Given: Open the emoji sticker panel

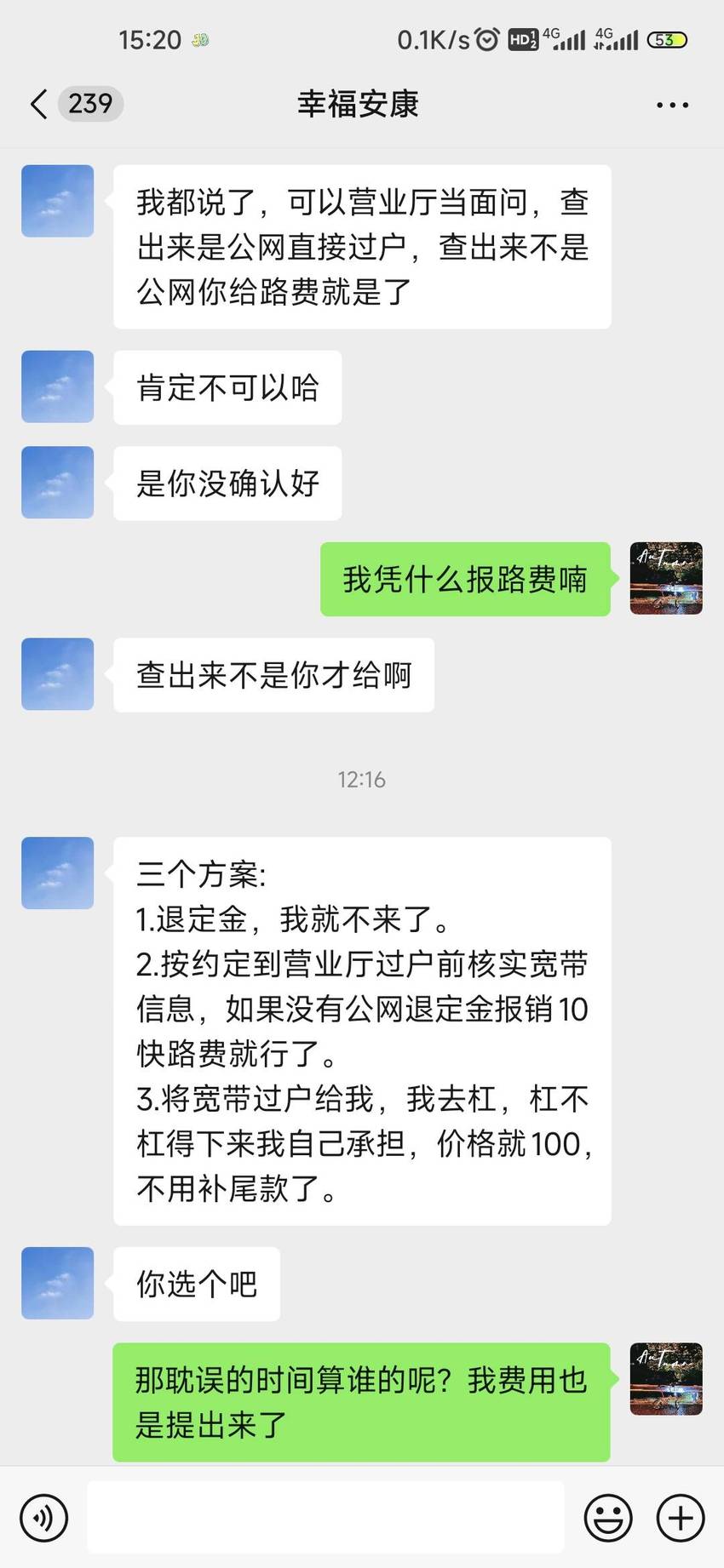Looking at the screenshot, I should point(608,1517).
